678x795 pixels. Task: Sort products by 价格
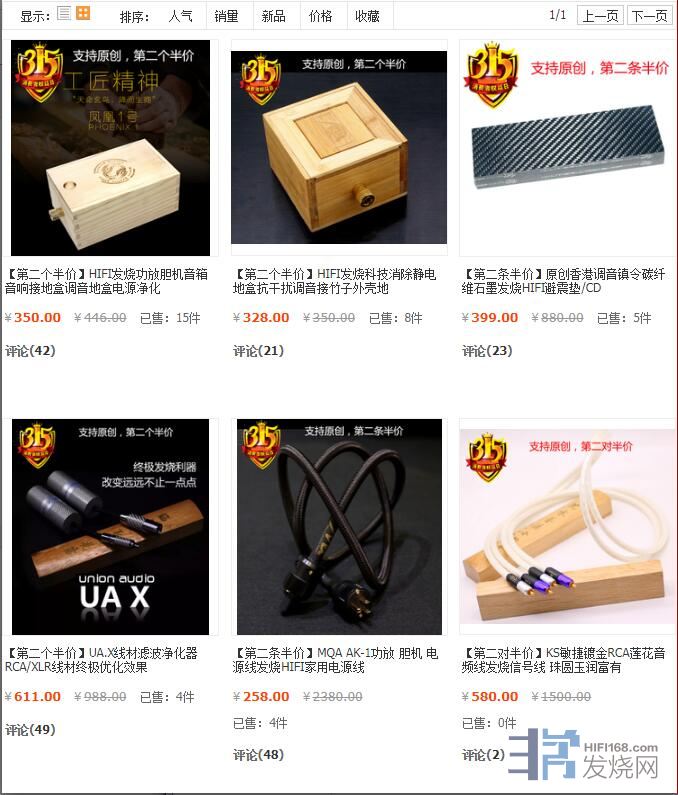tap(320, 16)
